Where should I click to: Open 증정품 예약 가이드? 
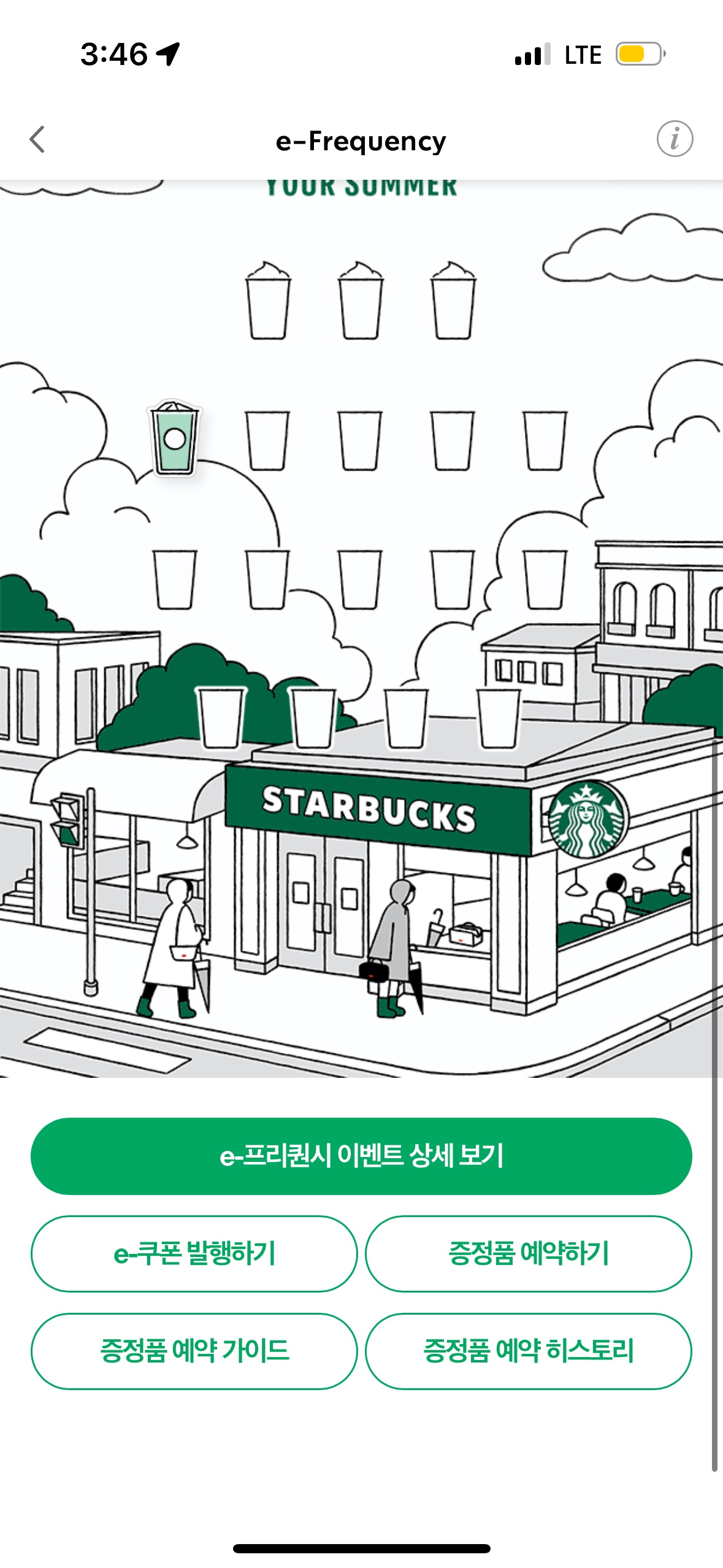pyautogui.click(x=194, y=1351)
